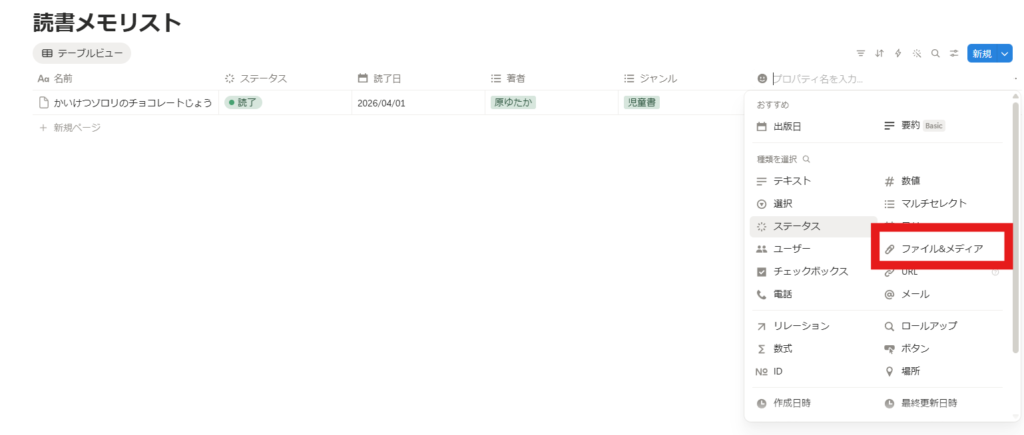Viewport: 1024px width, 435px height.
Task: Choose チェックボックス property type
Action: tap(810, 271)
